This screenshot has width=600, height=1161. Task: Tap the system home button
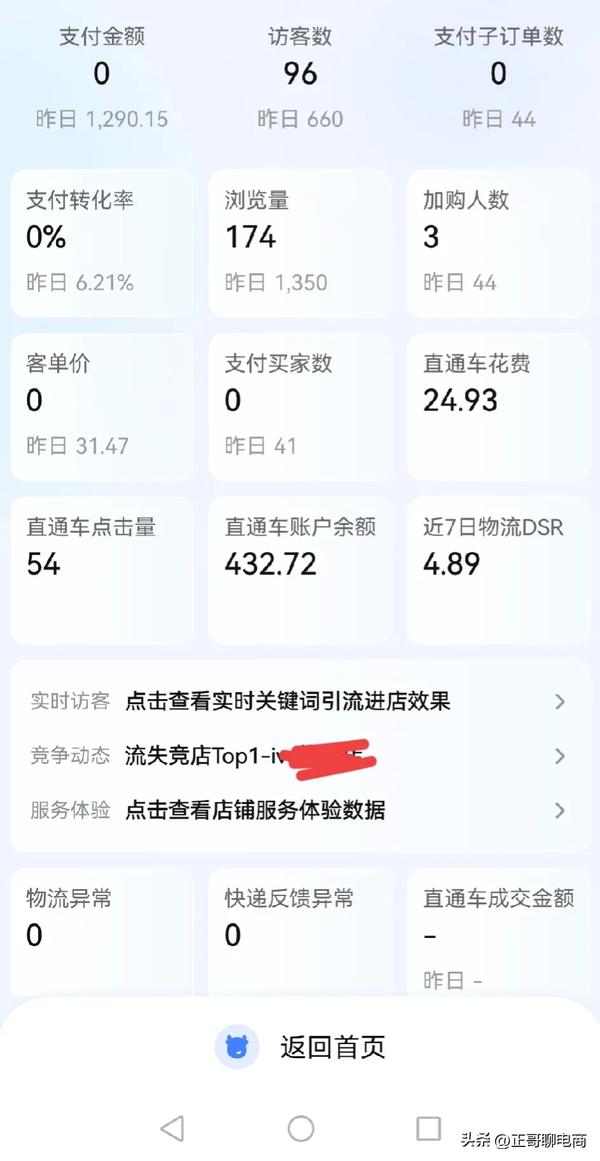click(300, 1129)
